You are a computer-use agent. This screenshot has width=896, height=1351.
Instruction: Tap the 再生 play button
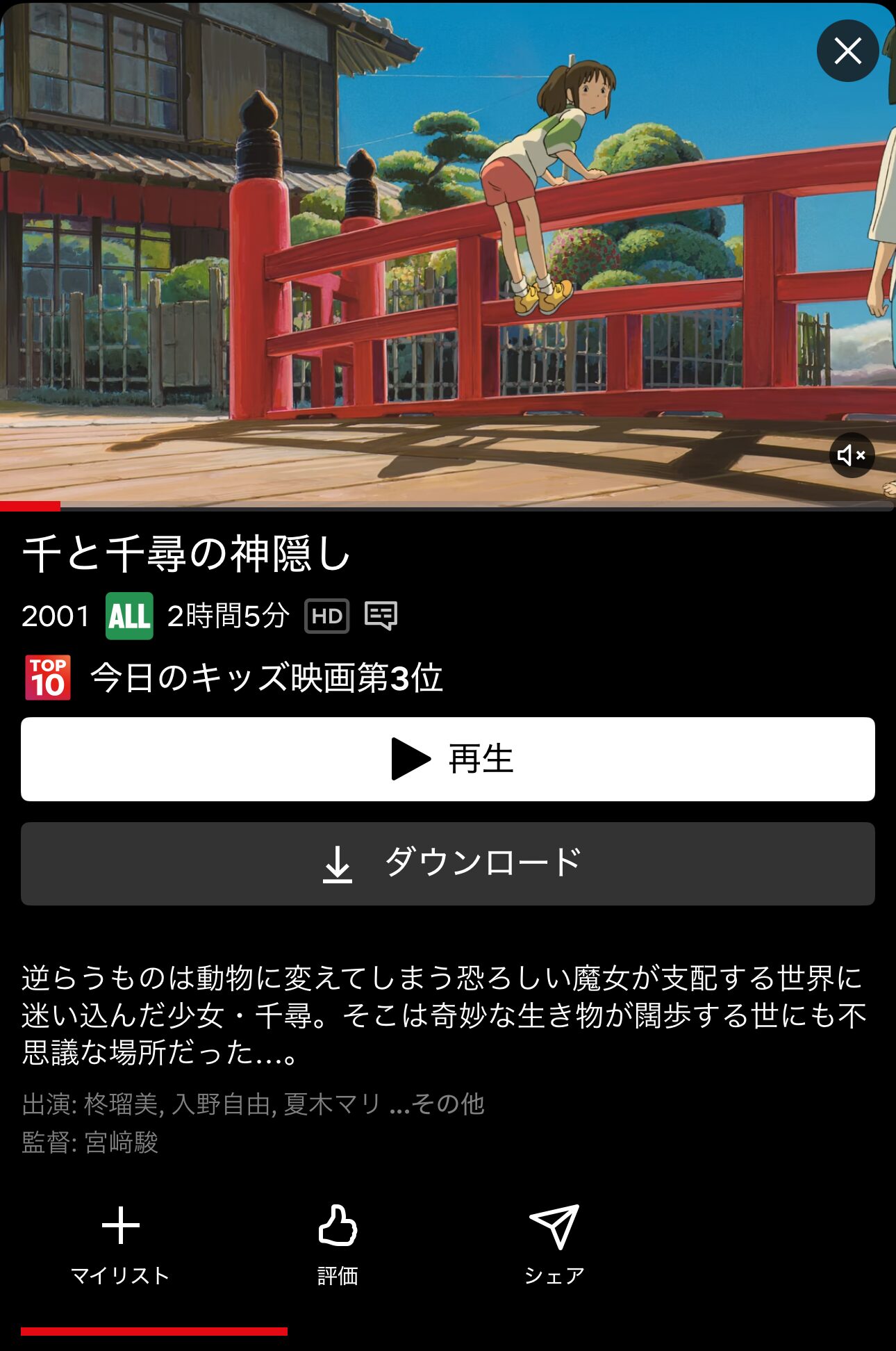[447, 759]
